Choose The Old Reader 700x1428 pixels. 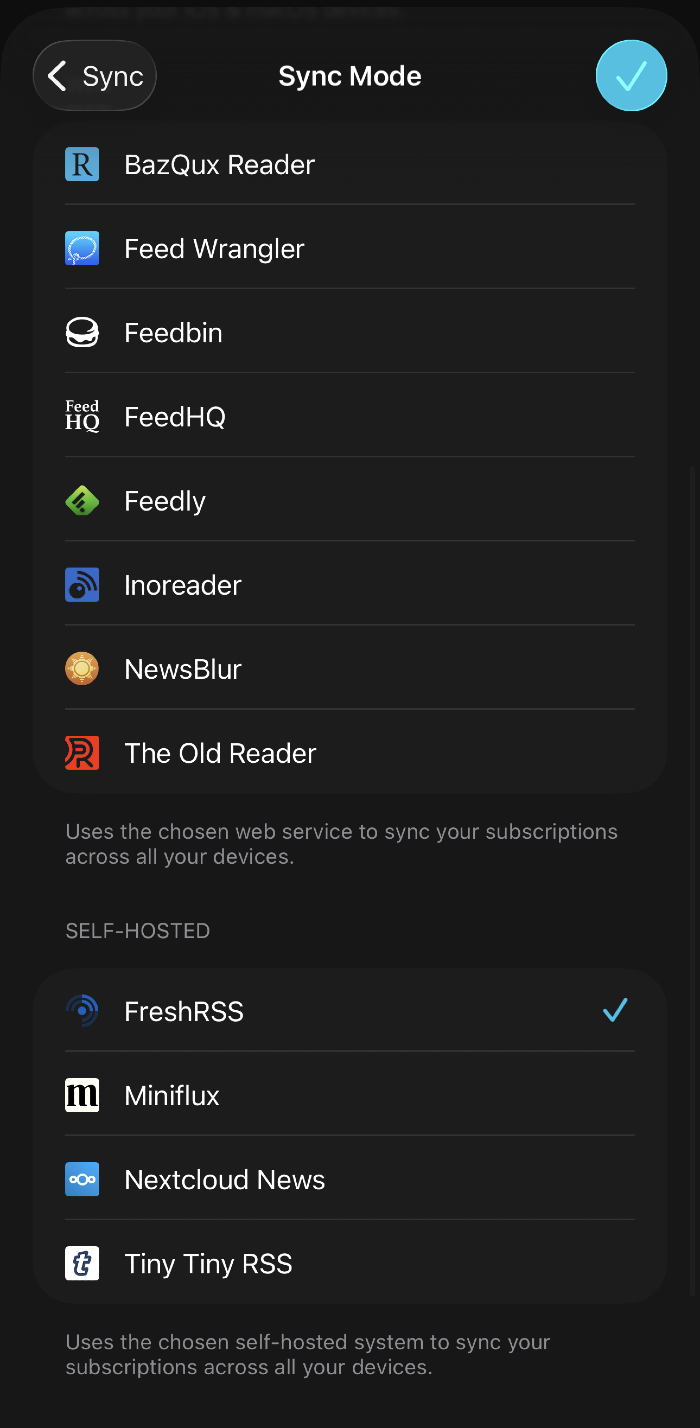[350, 753]
